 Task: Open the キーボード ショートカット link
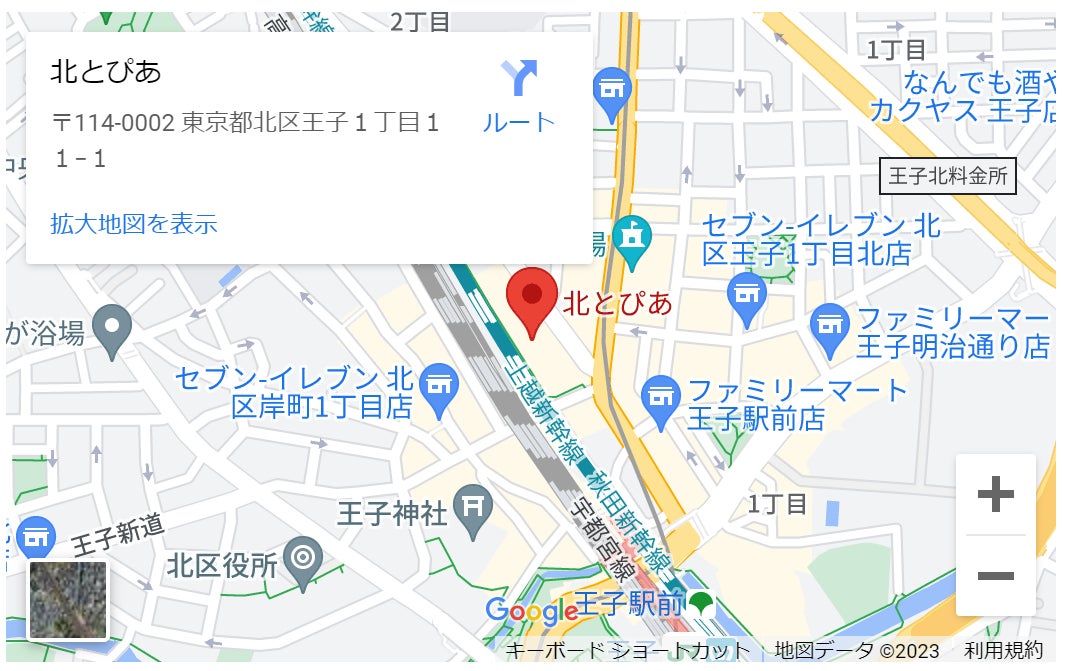627,651
